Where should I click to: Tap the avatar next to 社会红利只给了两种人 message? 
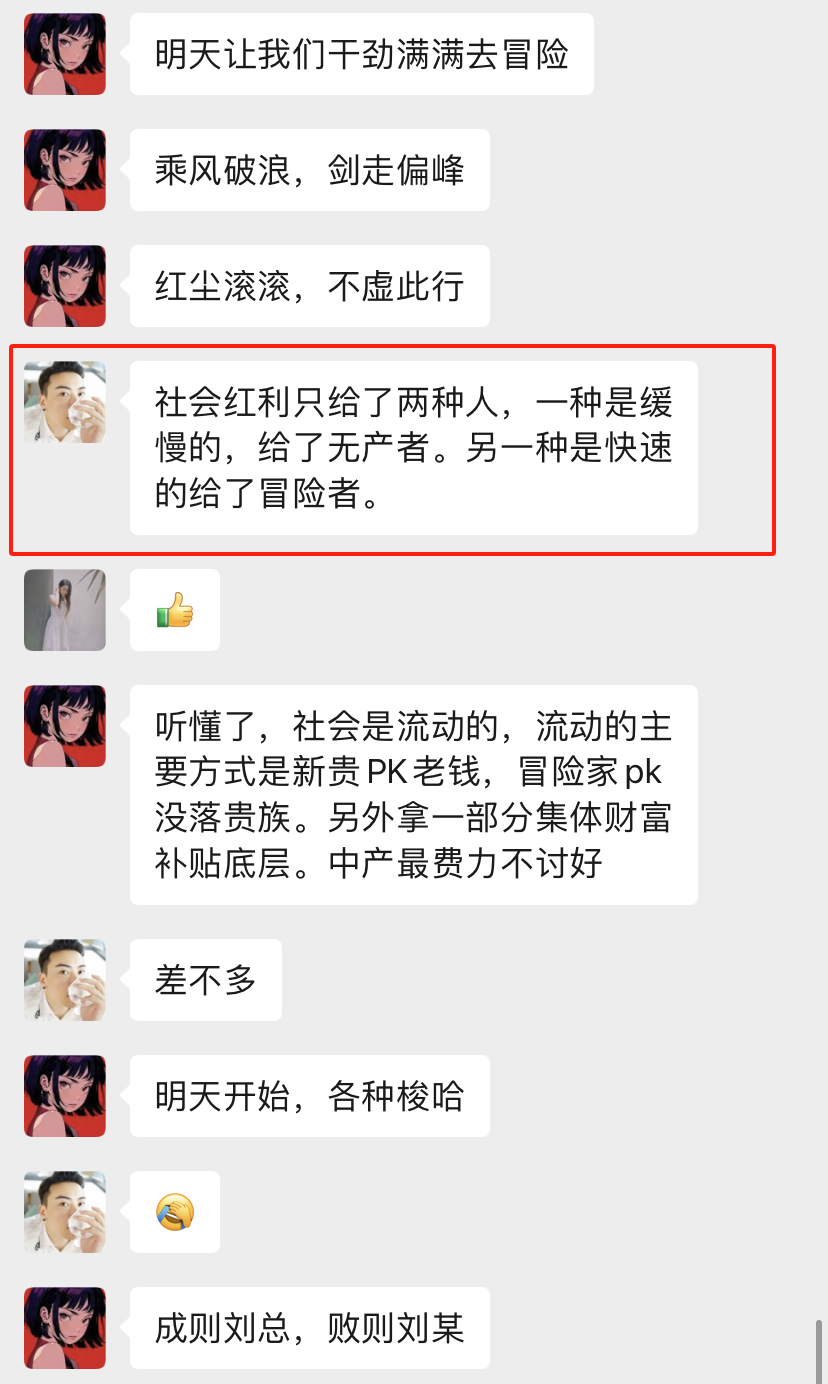tap(65, 402)
